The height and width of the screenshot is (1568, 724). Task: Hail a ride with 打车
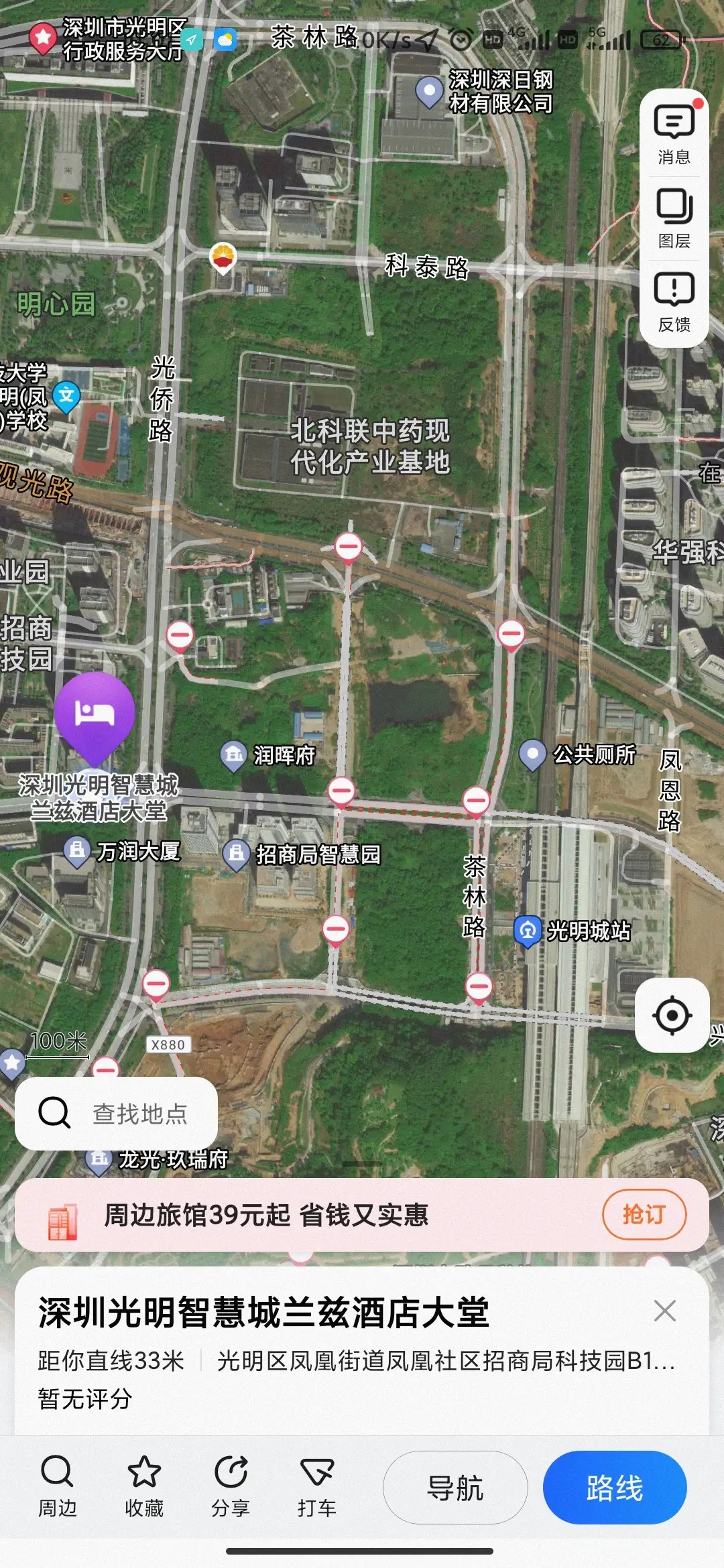[316, 1486]
